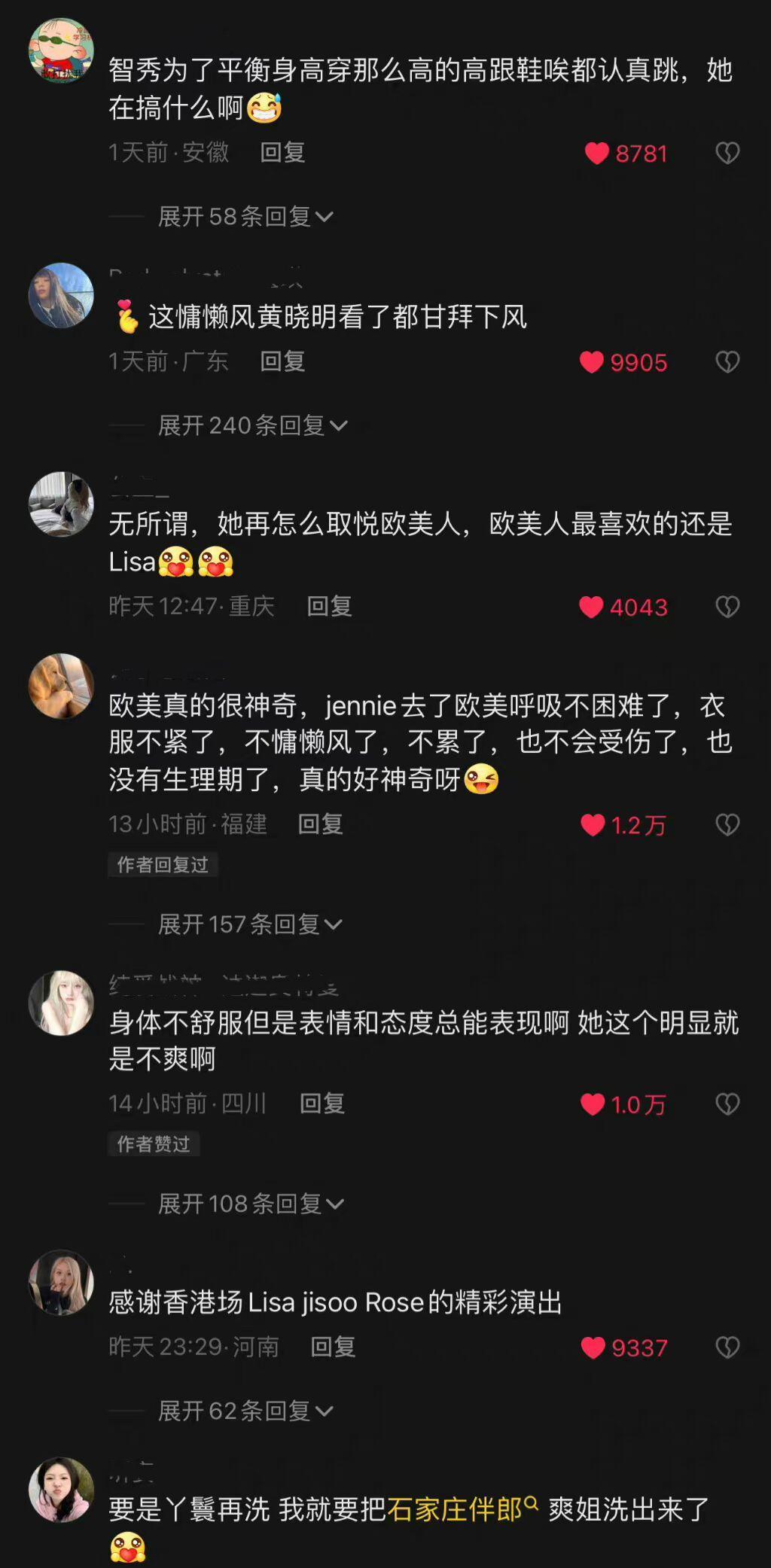Like the Lisa comment with 4043 likes
This screenshot has width=771, height=1568.
tap(593, 606)
